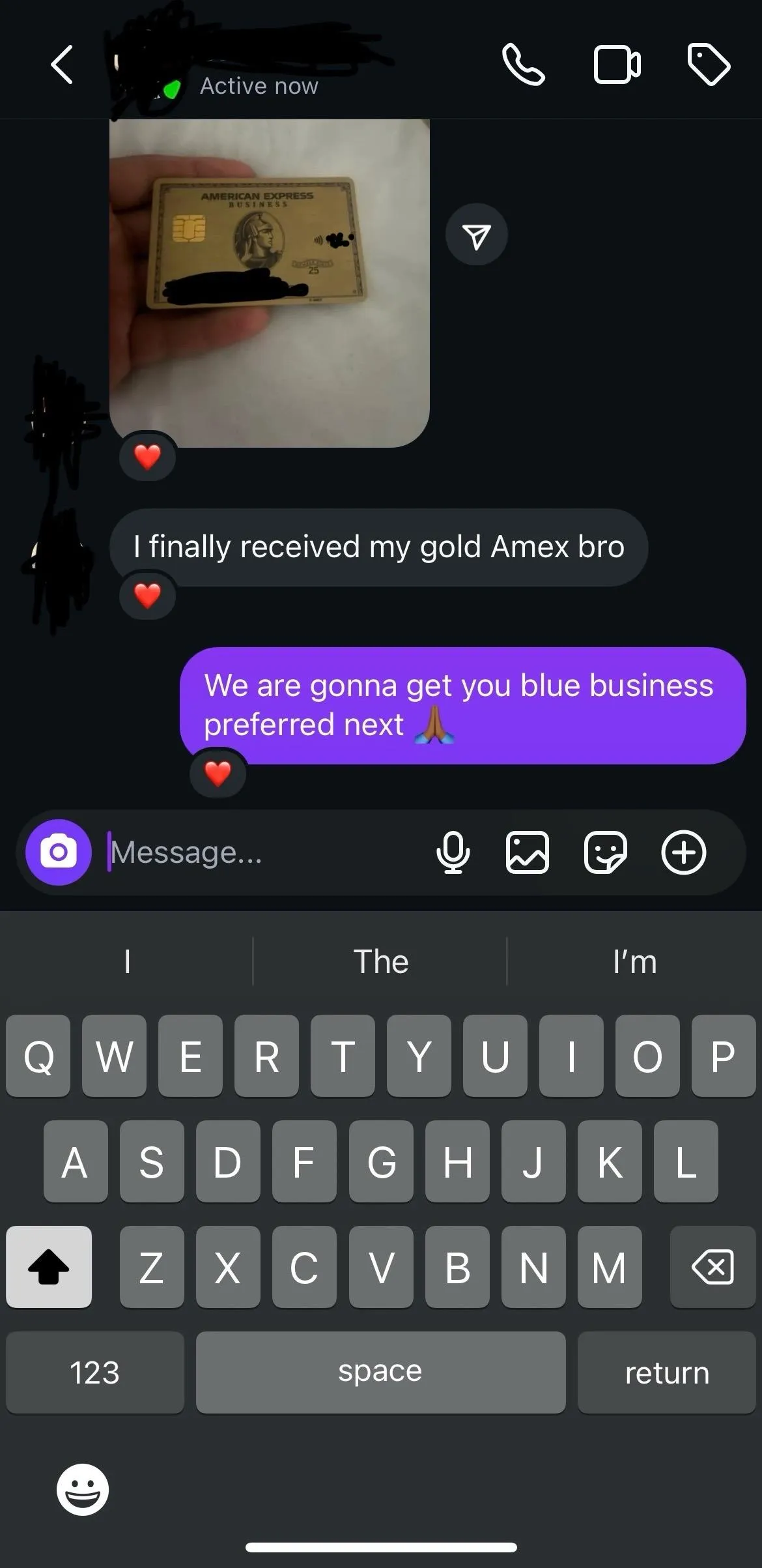This screenshot has height=1568, width=762.
Task: Open the label tag icon
Action: click(709, 65)
